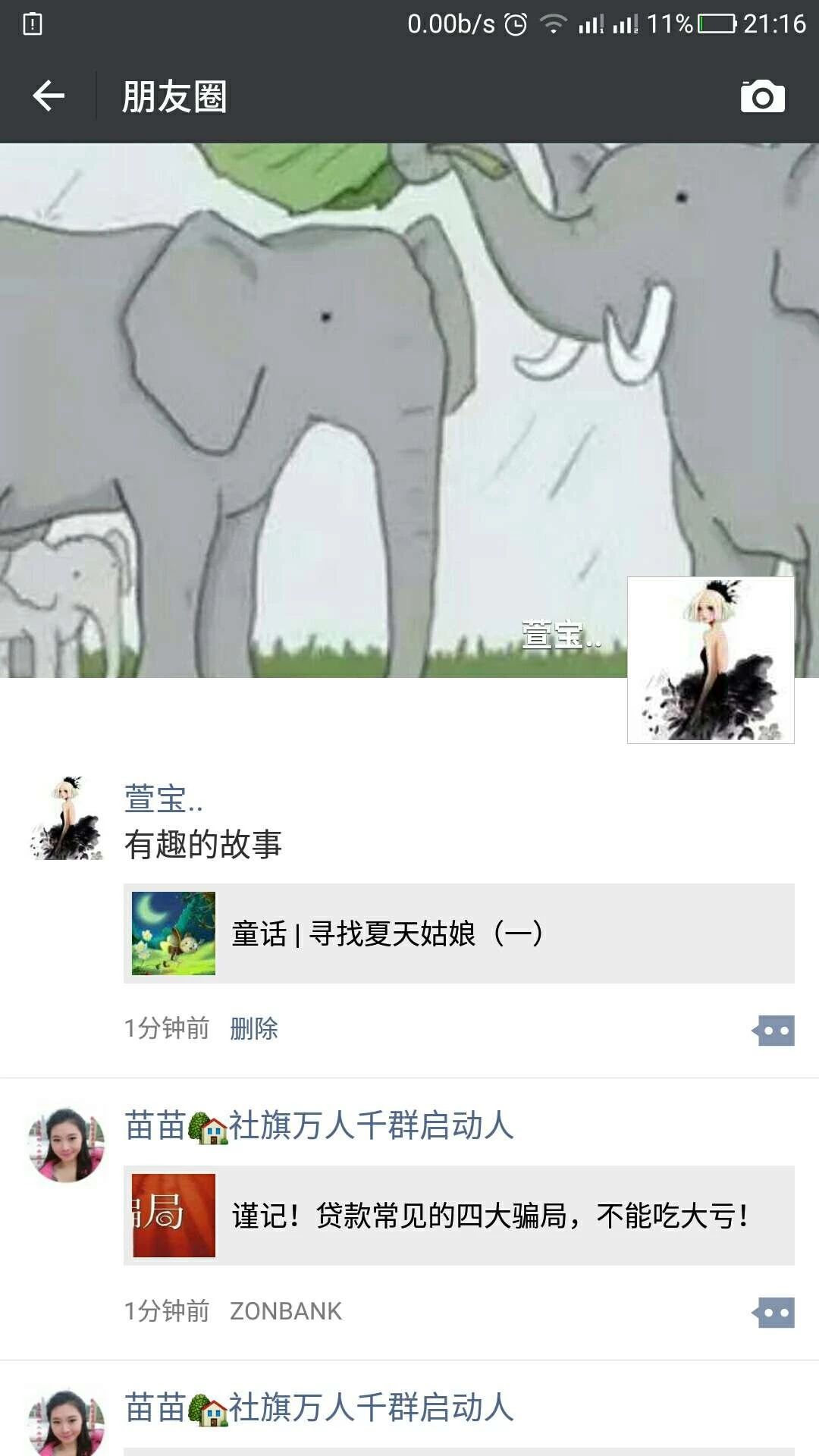Open comment menu under 有趣的故事 post
The width and height of the screenshot is (819, 1456).
[x=773, y=1031]
